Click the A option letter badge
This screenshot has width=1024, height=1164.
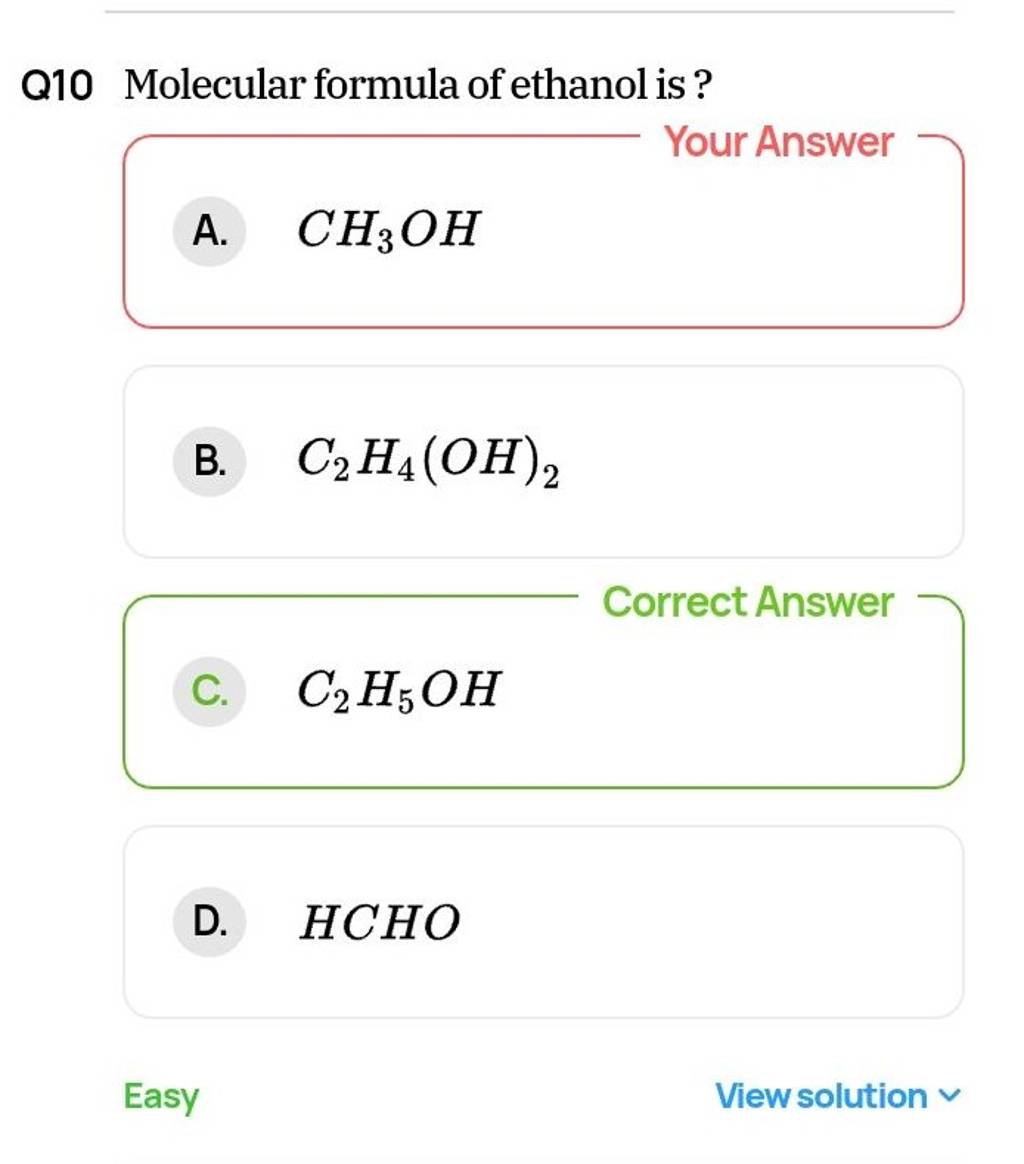[x=210, y=228]
